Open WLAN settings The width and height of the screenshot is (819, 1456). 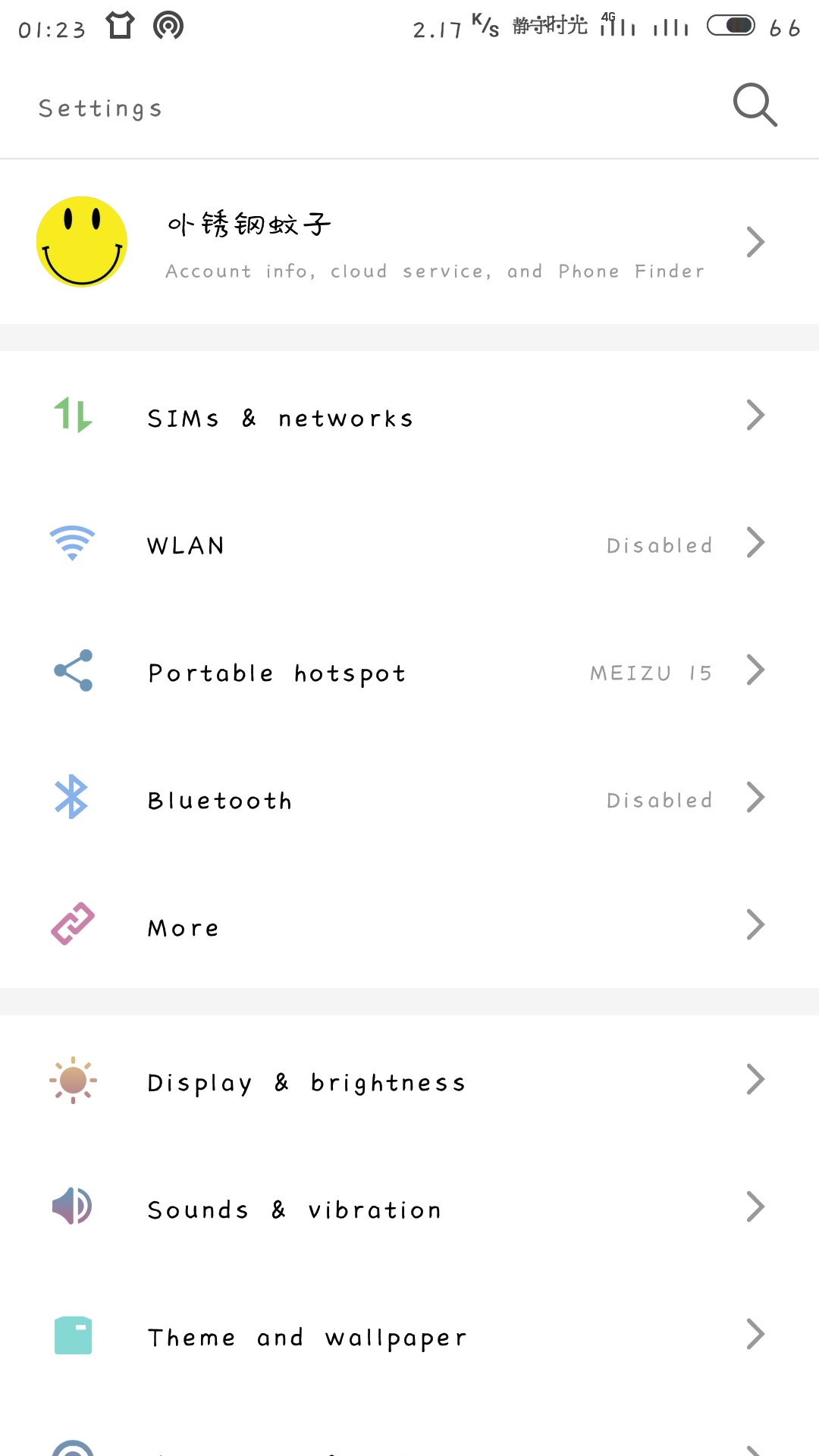(x=409, y=543)
